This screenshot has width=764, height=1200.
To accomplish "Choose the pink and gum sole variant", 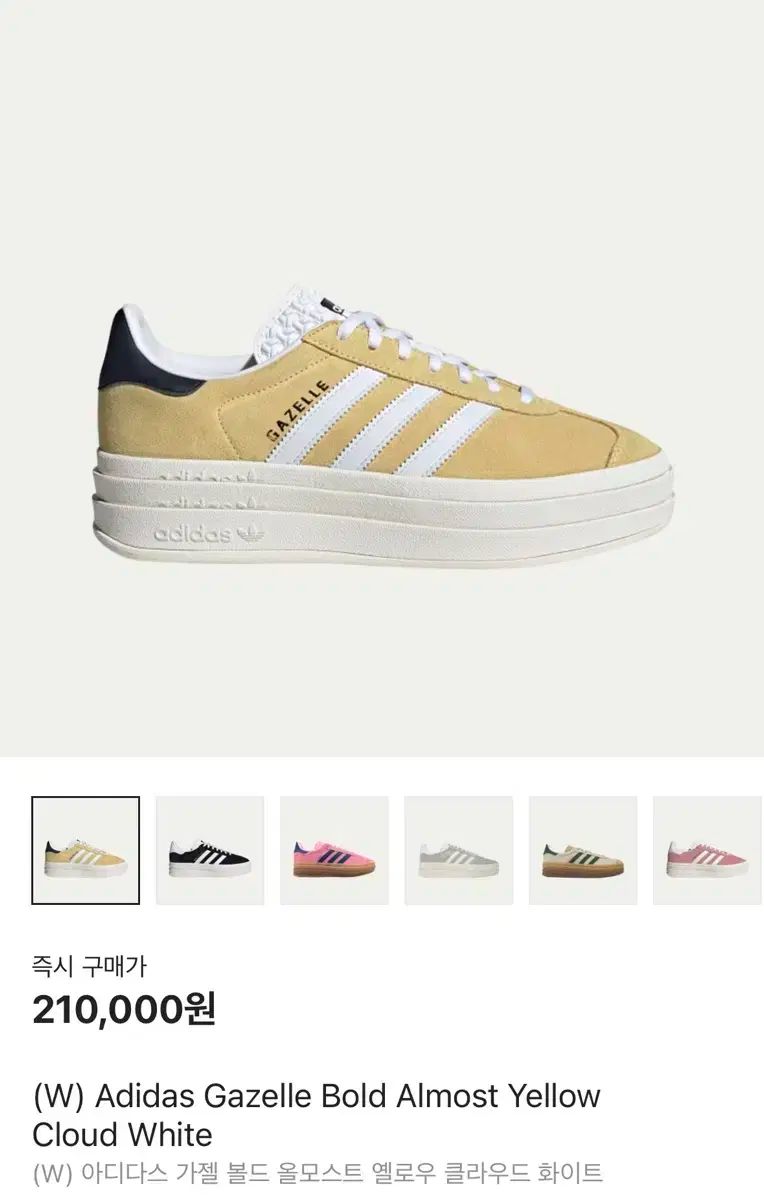I will coord(334,850).
